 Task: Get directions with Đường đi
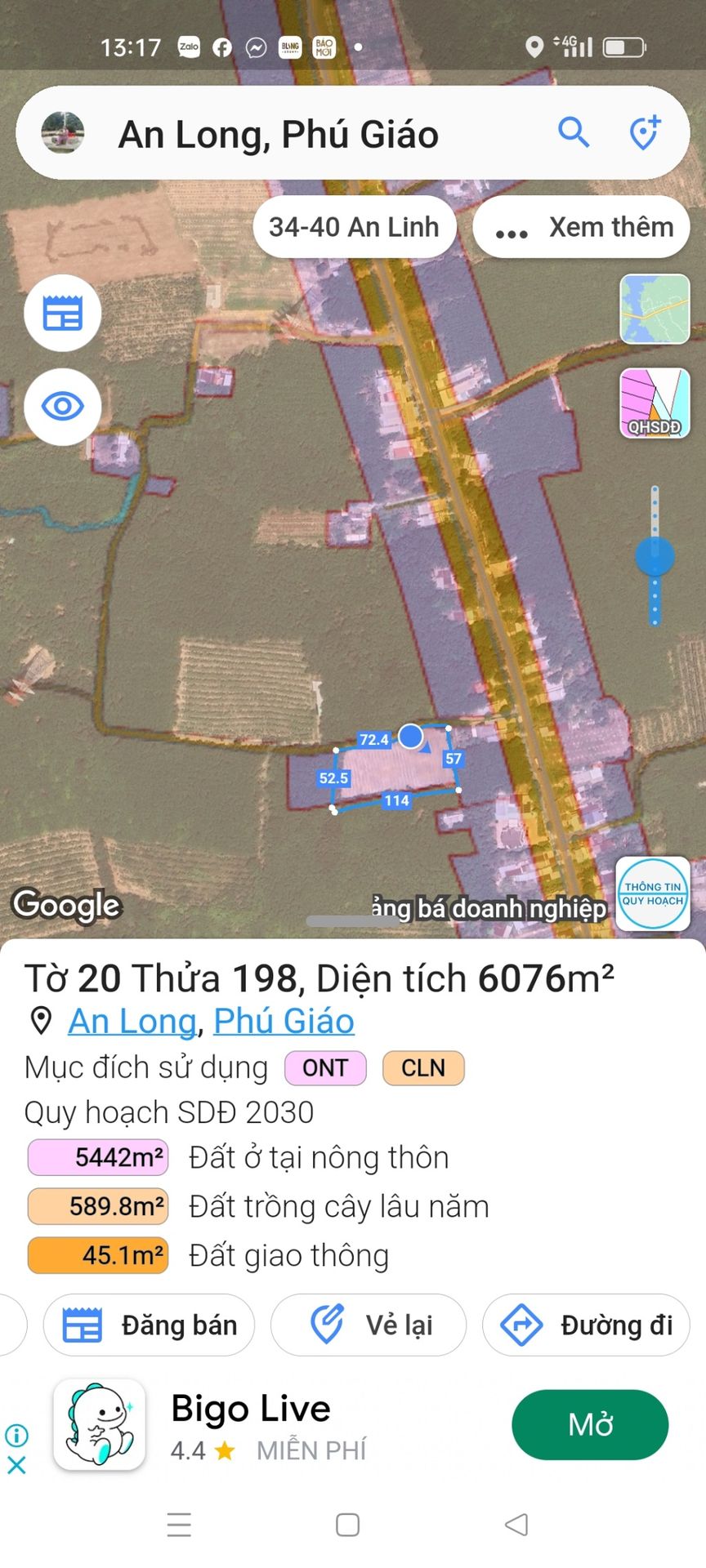tap(586, 1325)
